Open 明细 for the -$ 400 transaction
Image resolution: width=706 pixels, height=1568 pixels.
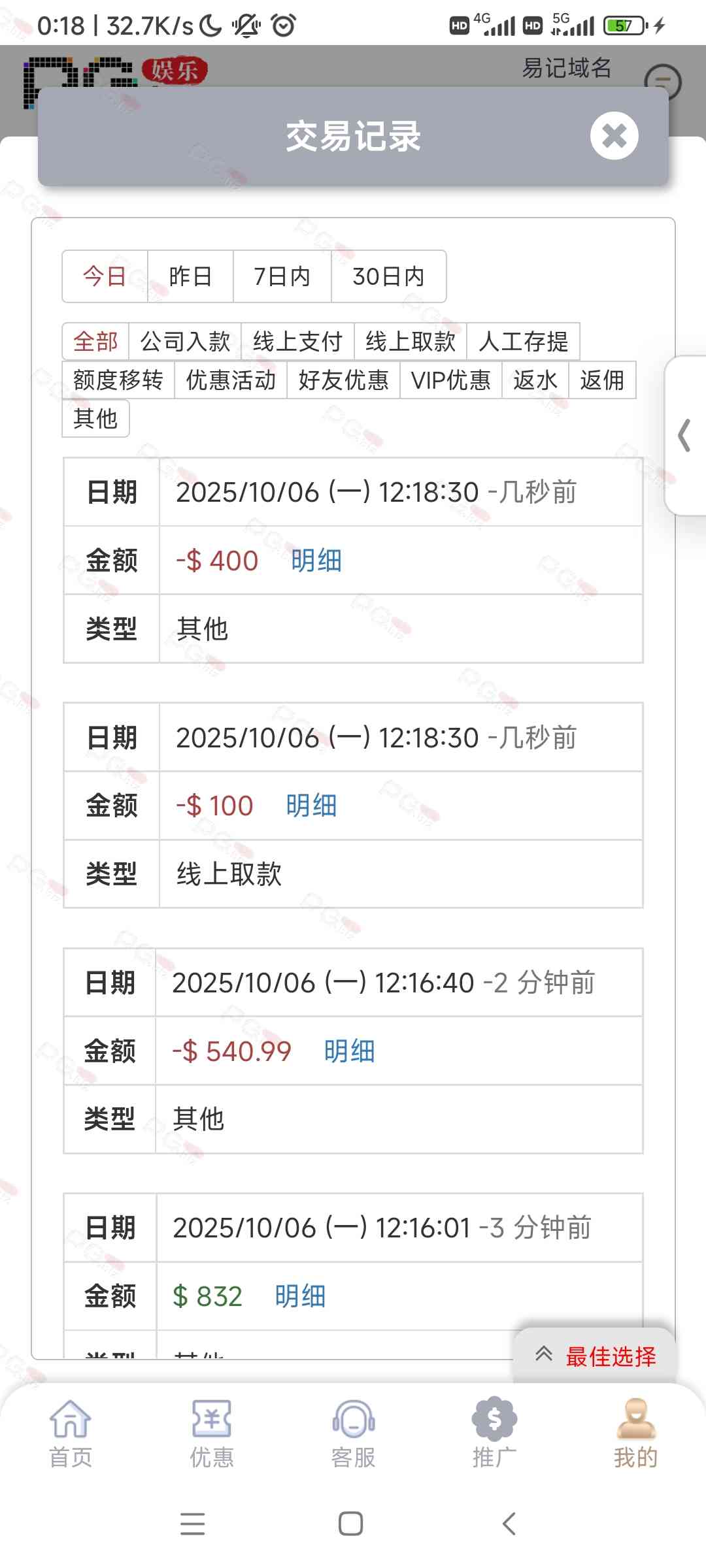click(316, 561)
